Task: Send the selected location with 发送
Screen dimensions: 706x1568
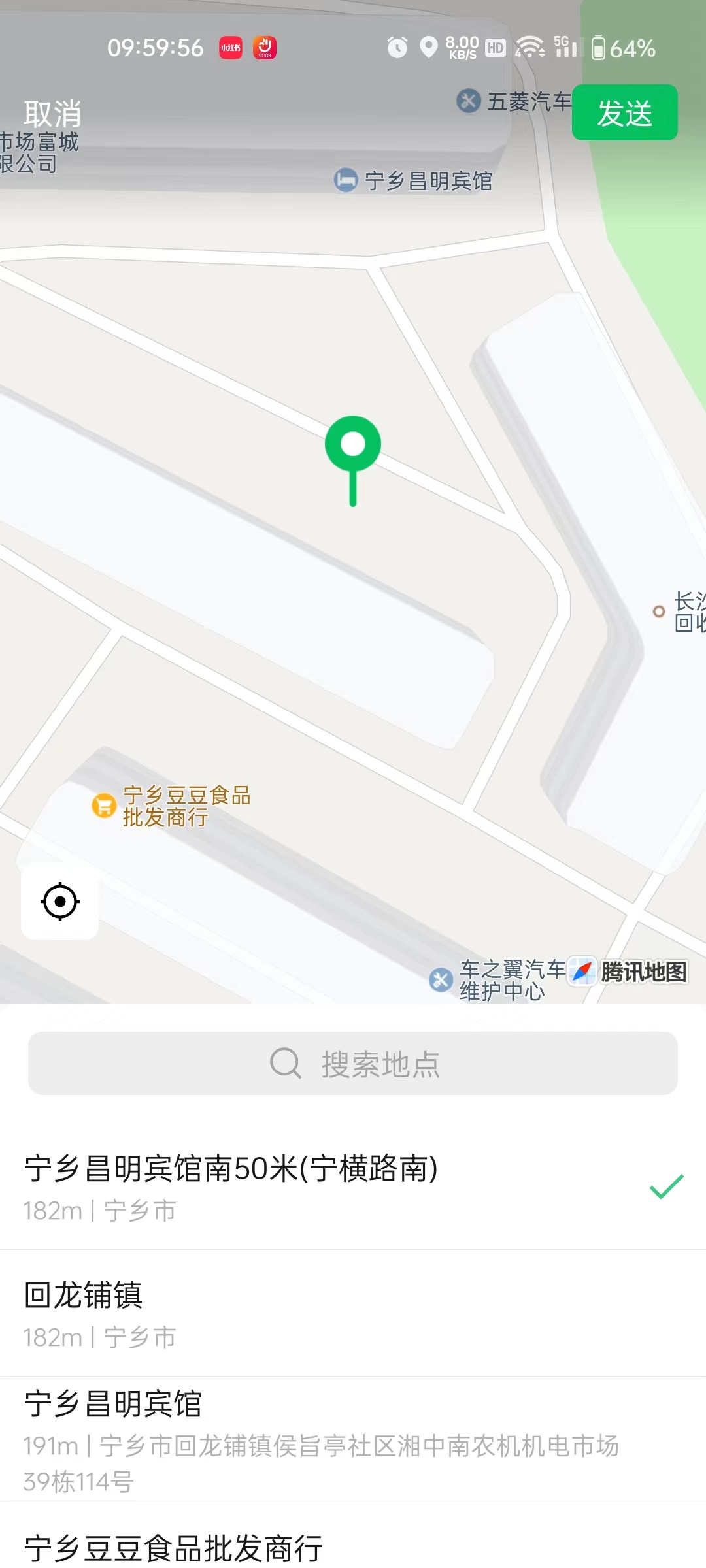Action: [624, 113]
